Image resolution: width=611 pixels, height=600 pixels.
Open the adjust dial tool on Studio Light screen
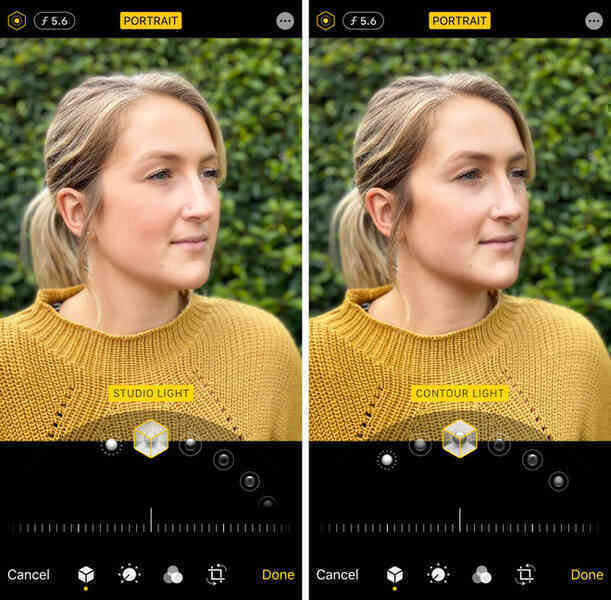click(x=129, y=574)
